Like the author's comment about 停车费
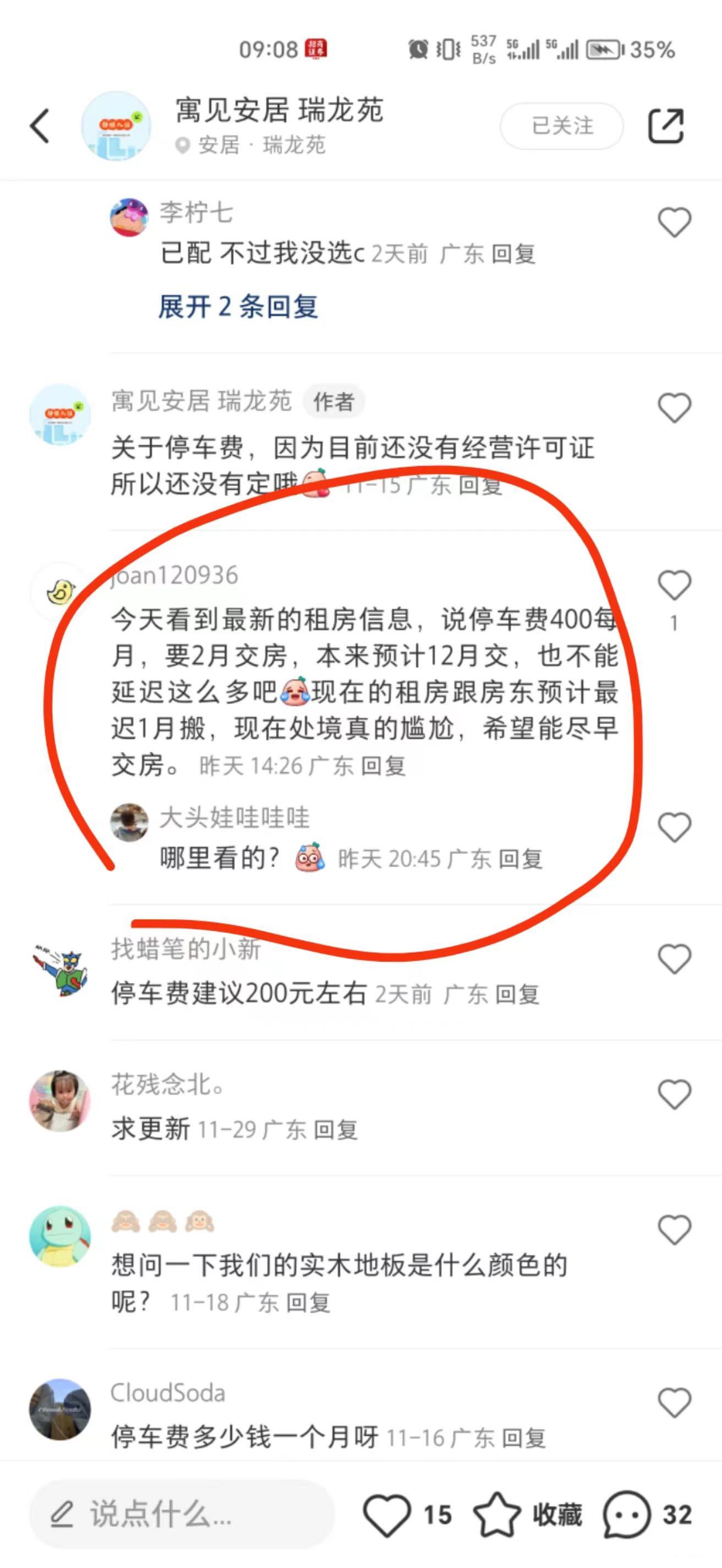The width and height of the screenshot is (722, 1568). [674, 407]
